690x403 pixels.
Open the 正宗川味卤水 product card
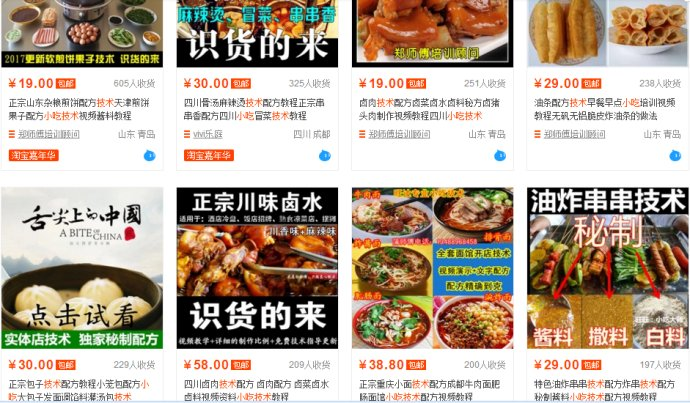(x=257, y=267)
